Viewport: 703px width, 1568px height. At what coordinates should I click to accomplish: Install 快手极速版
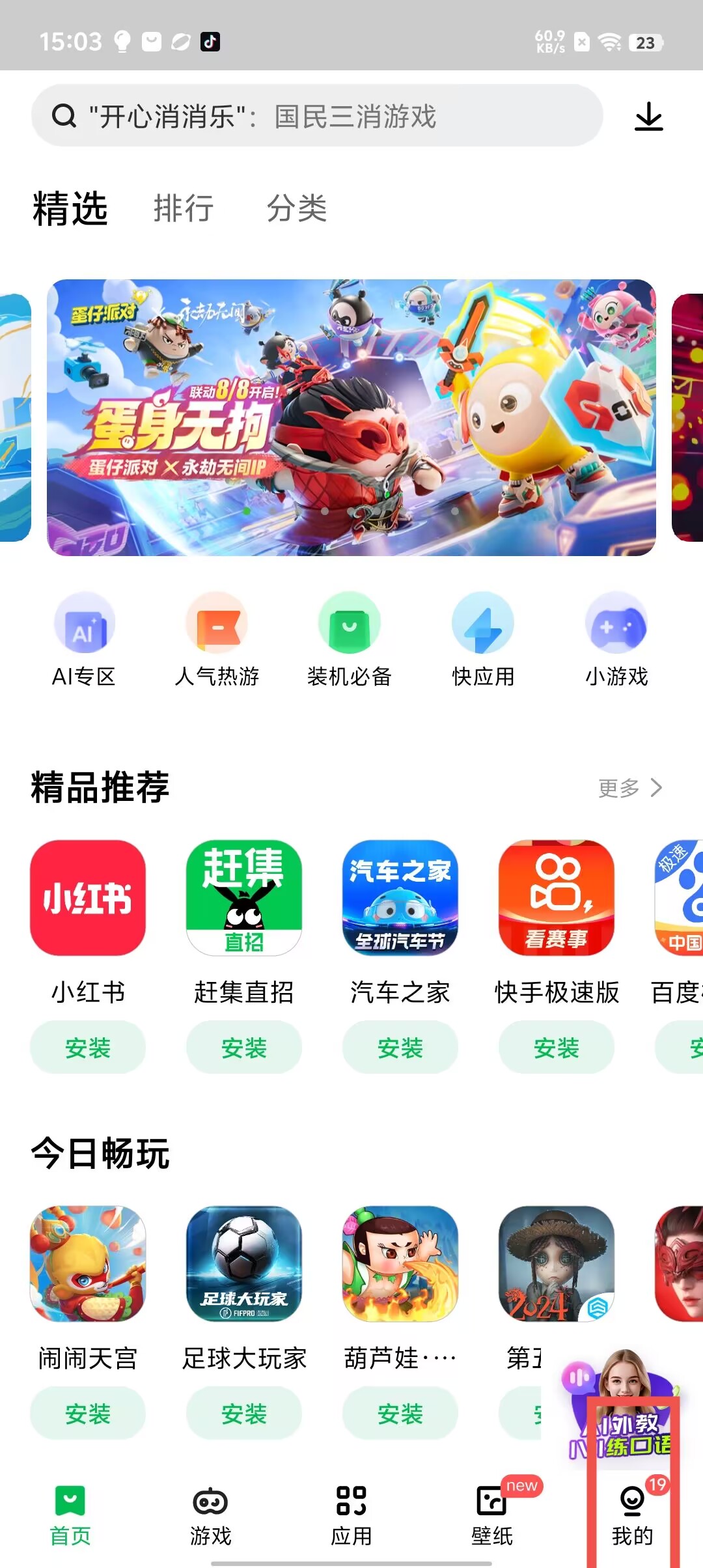point(557,1048)
